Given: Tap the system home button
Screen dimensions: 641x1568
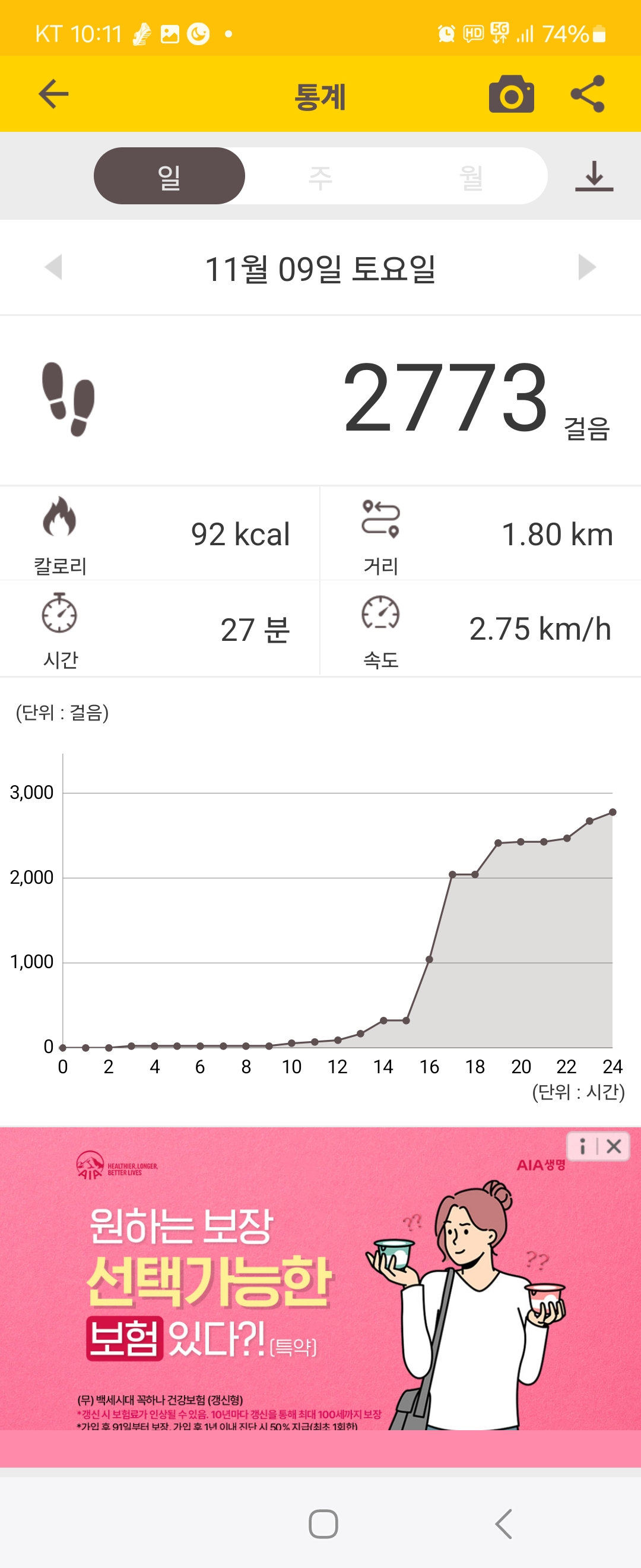Looking at the screenshot, I should (323, 1523).
